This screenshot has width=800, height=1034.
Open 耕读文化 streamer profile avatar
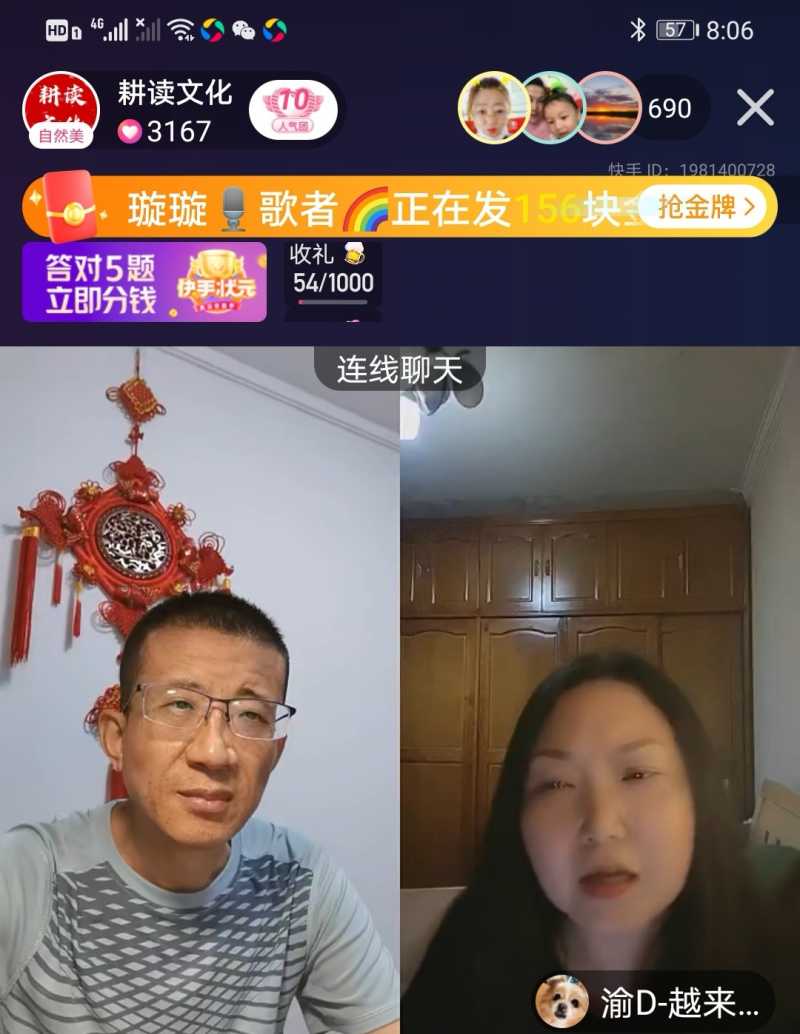pos(61,108)
